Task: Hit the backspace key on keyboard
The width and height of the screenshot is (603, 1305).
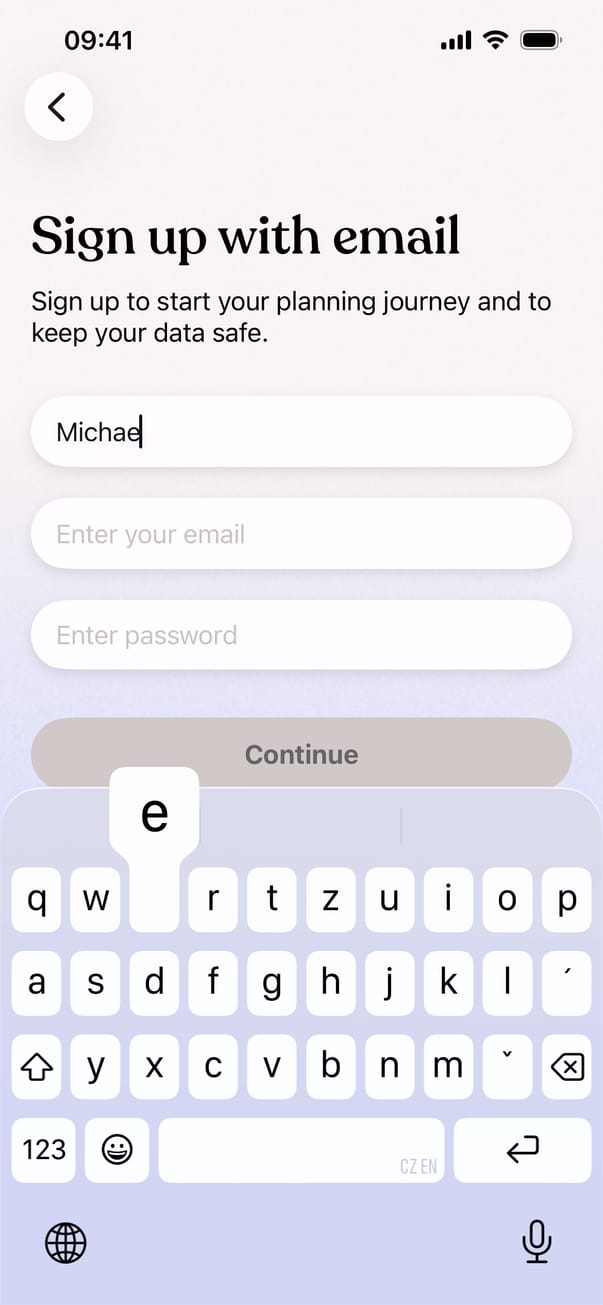Action: (567, 1067)
